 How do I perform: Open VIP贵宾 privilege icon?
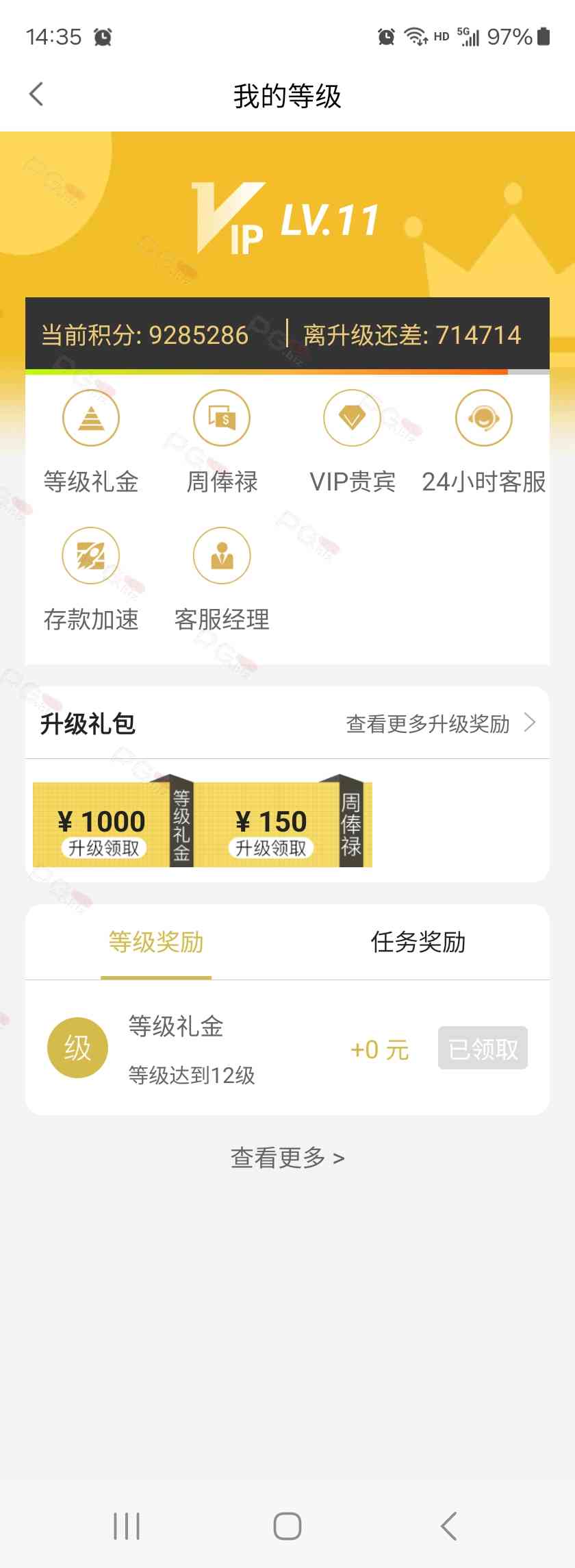click(352, 419)
